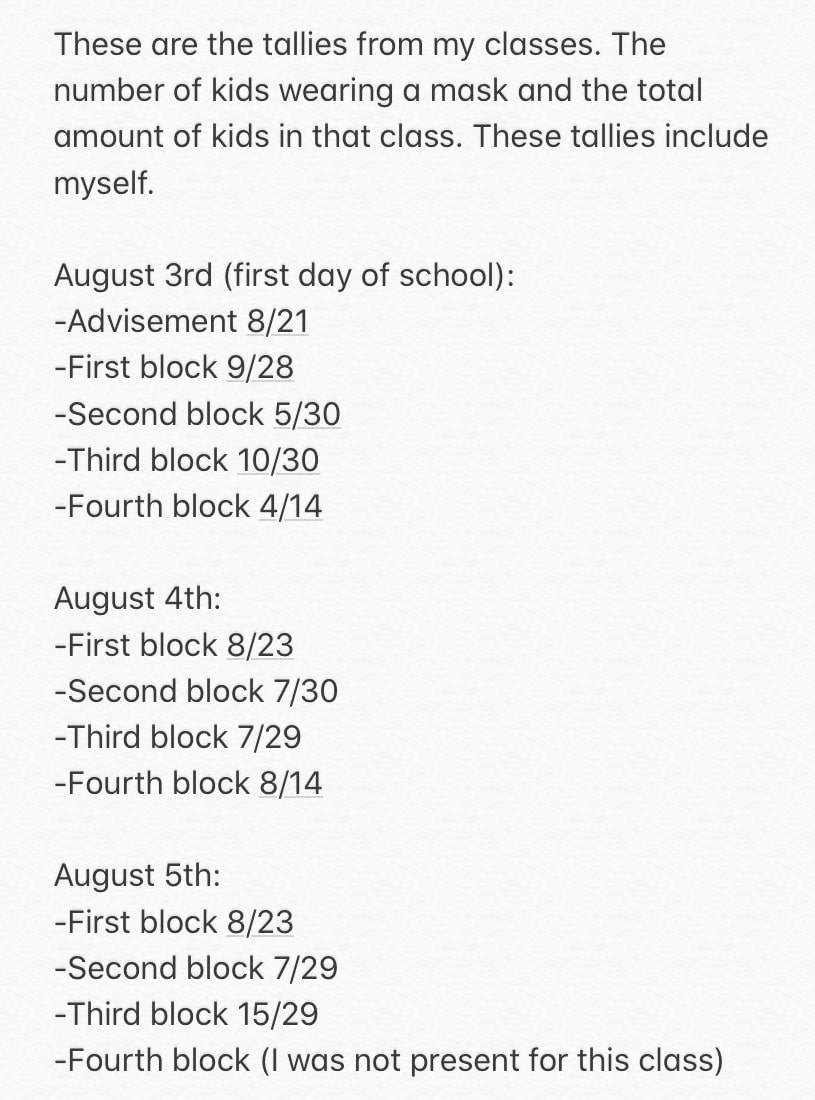Open August 4th's First block 8/23 link
The width and height of the screenshot is (815, 1100).
[x=260, y=645]
